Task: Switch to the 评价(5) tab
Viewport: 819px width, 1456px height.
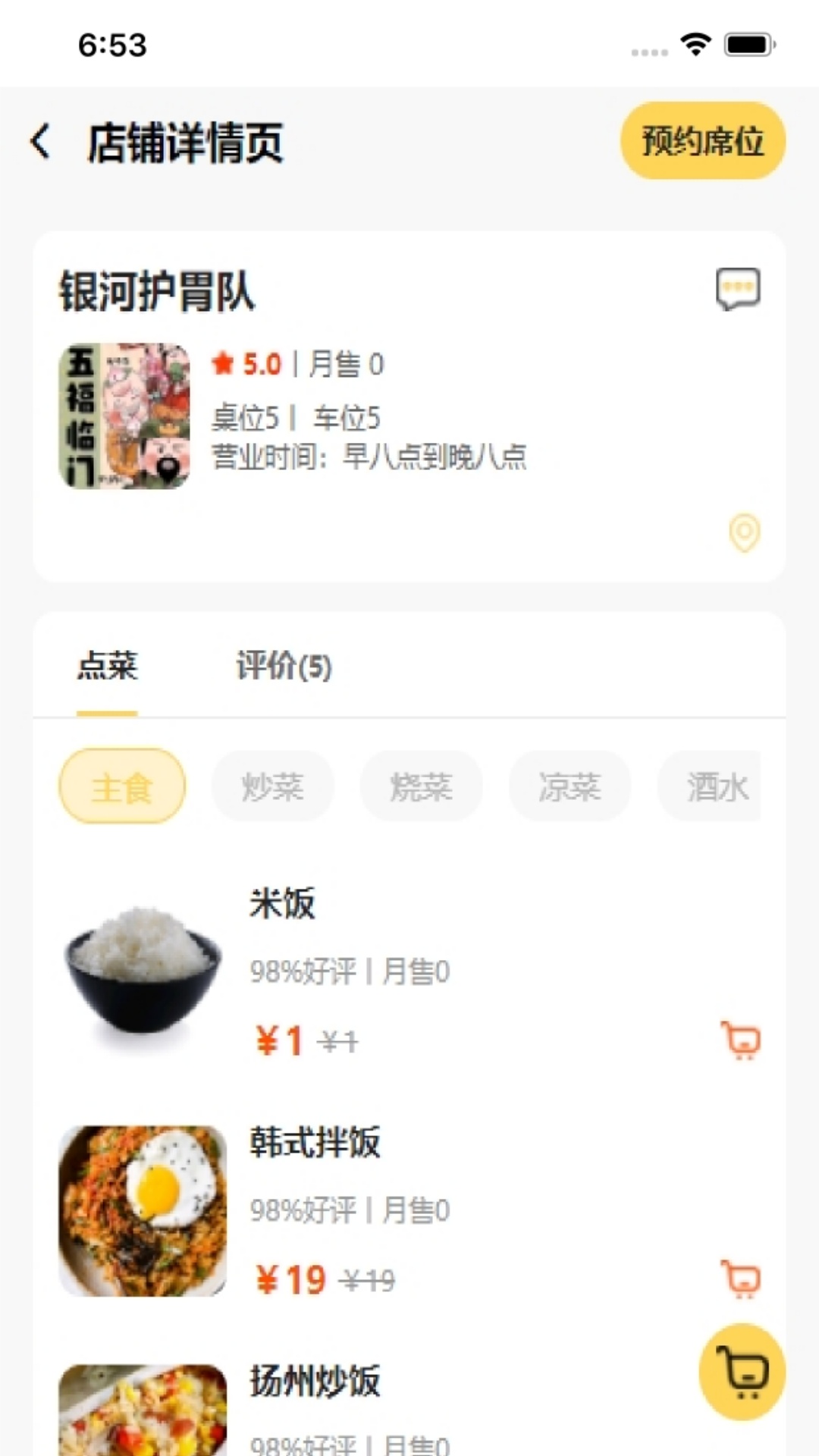Action: click(284, 667)
